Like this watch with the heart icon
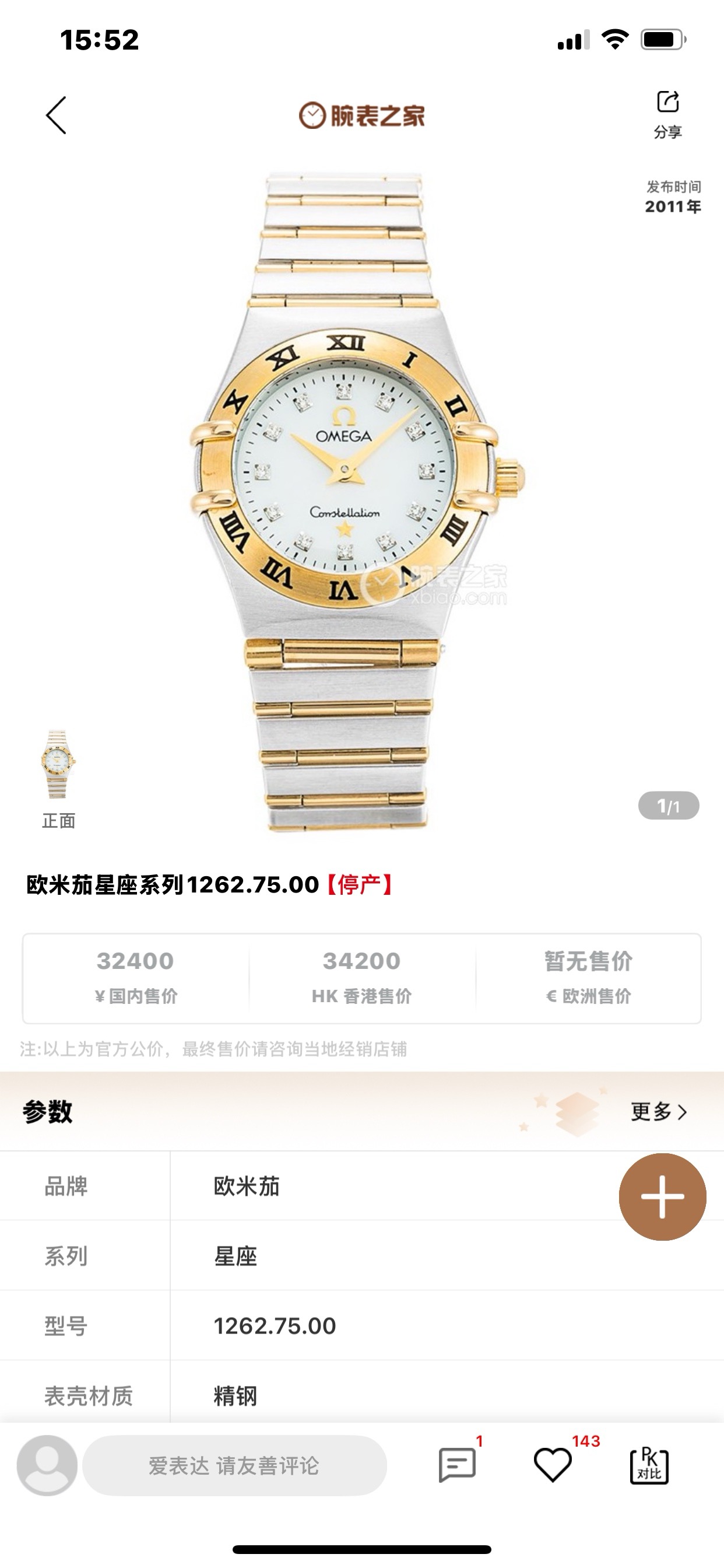The height and width of the screenshot is (1568, 724). tap(553, 1465)
